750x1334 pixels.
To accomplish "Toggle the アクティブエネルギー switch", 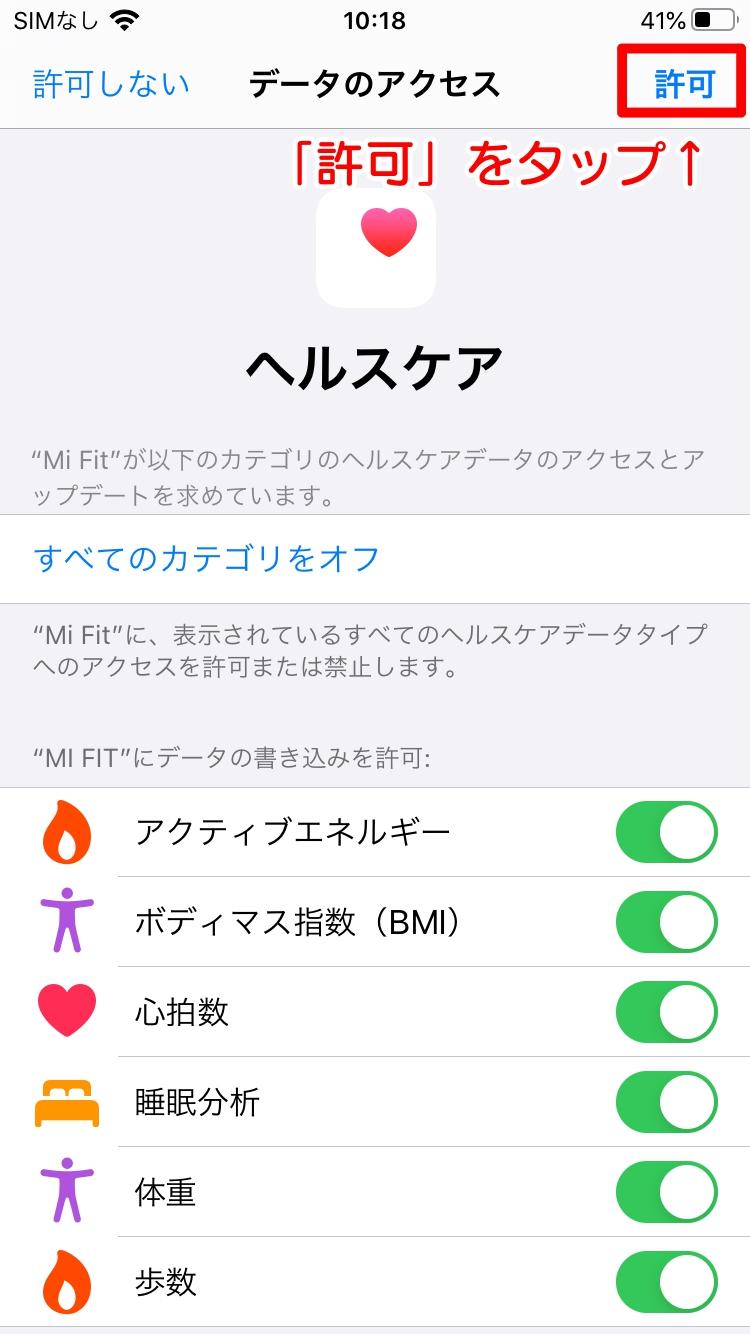I will 667,832.
